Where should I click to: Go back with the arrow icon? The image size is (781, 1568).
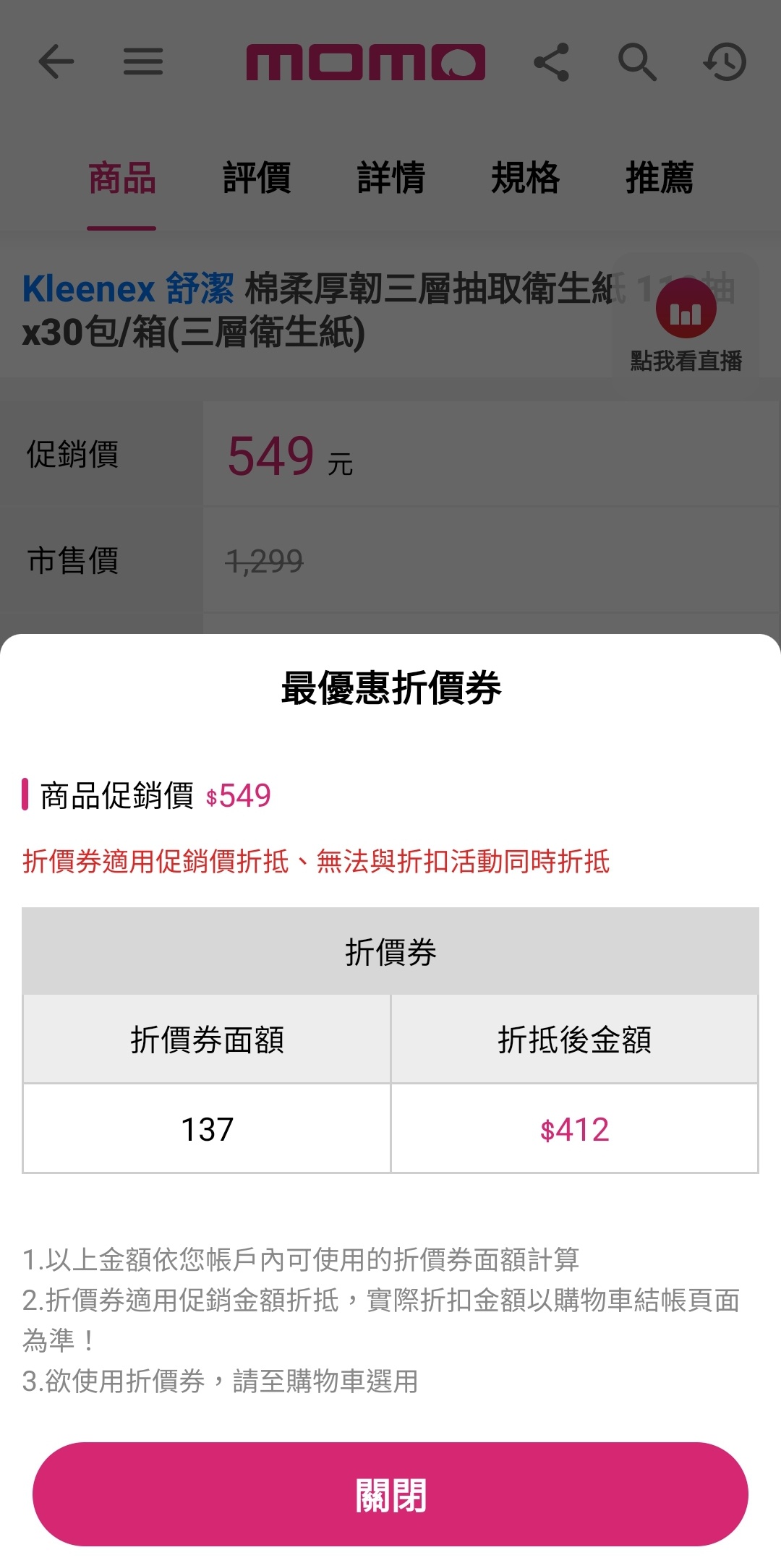56,61
